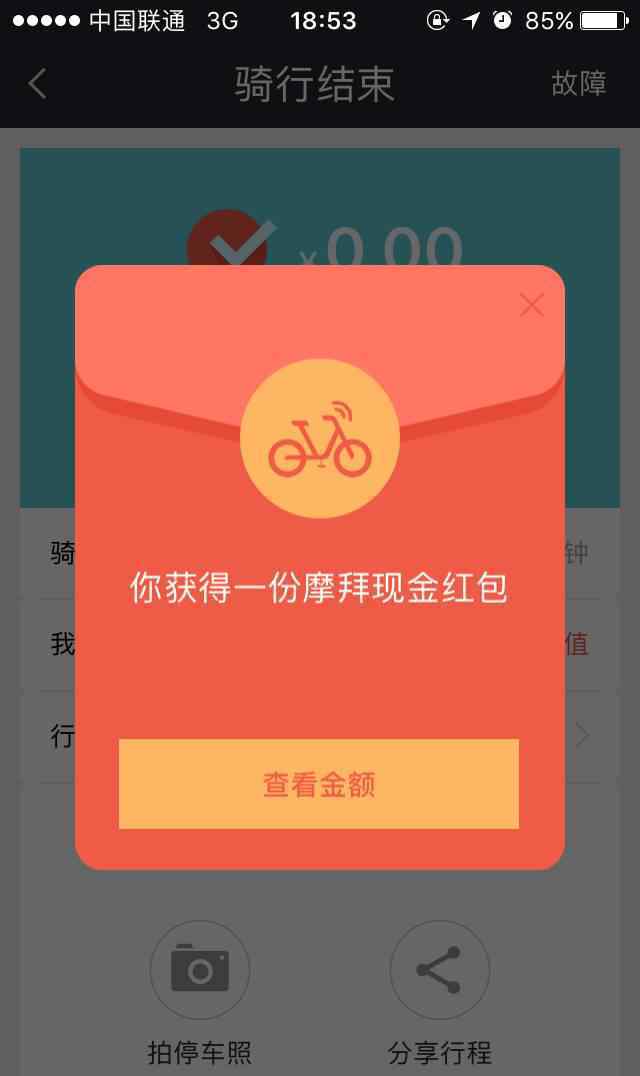Share the trip via 分享行程

pyautogui.click(x=439, y=970)
